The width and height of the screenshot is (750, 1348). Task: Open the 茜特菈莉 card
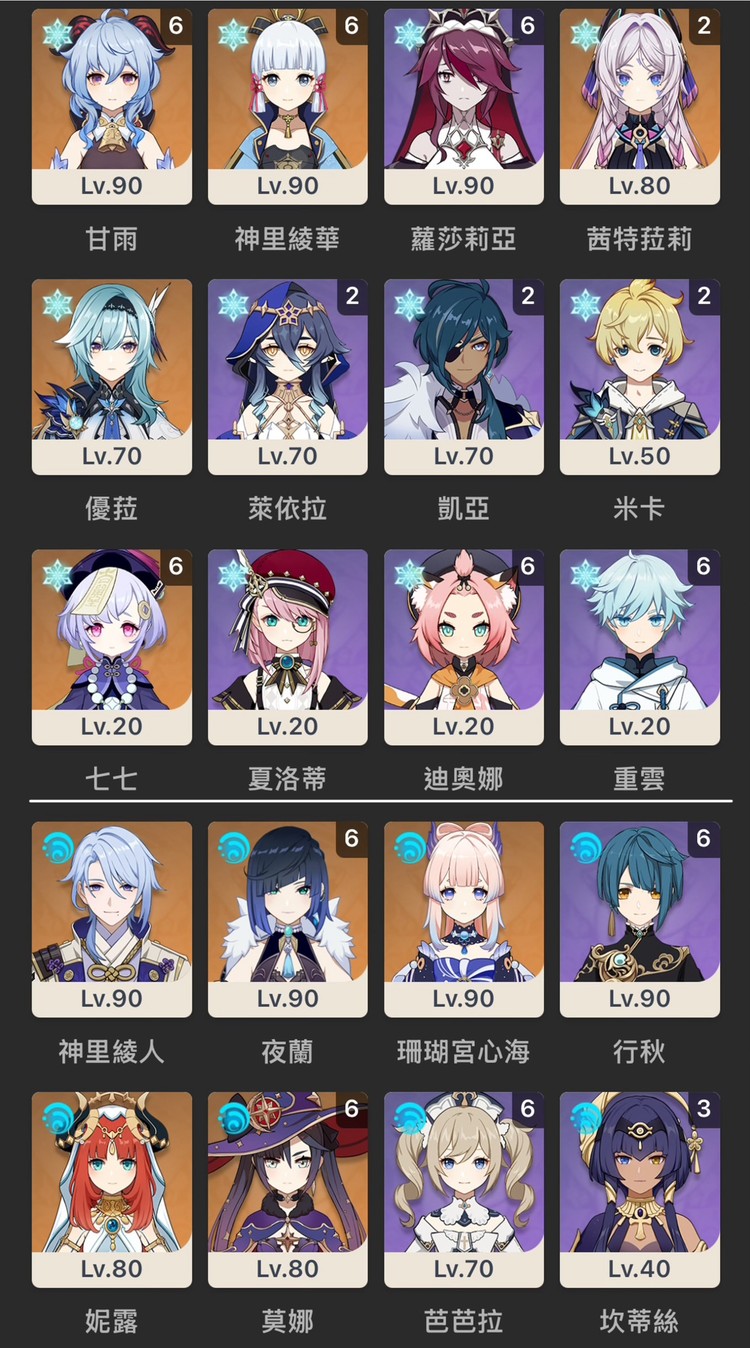(x=640, y=105)
